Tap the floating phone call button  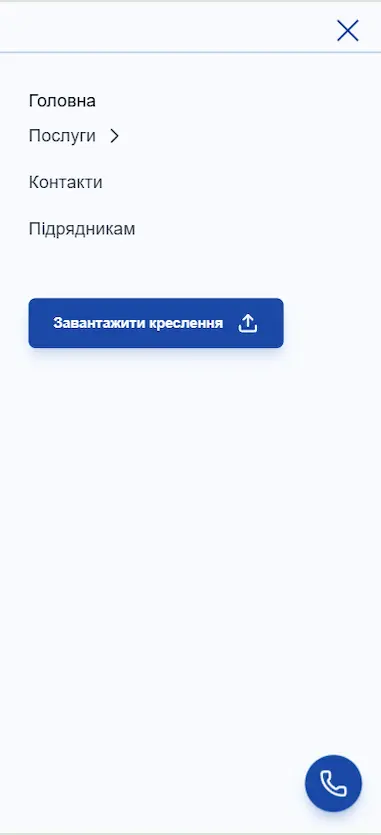[333, 783]
